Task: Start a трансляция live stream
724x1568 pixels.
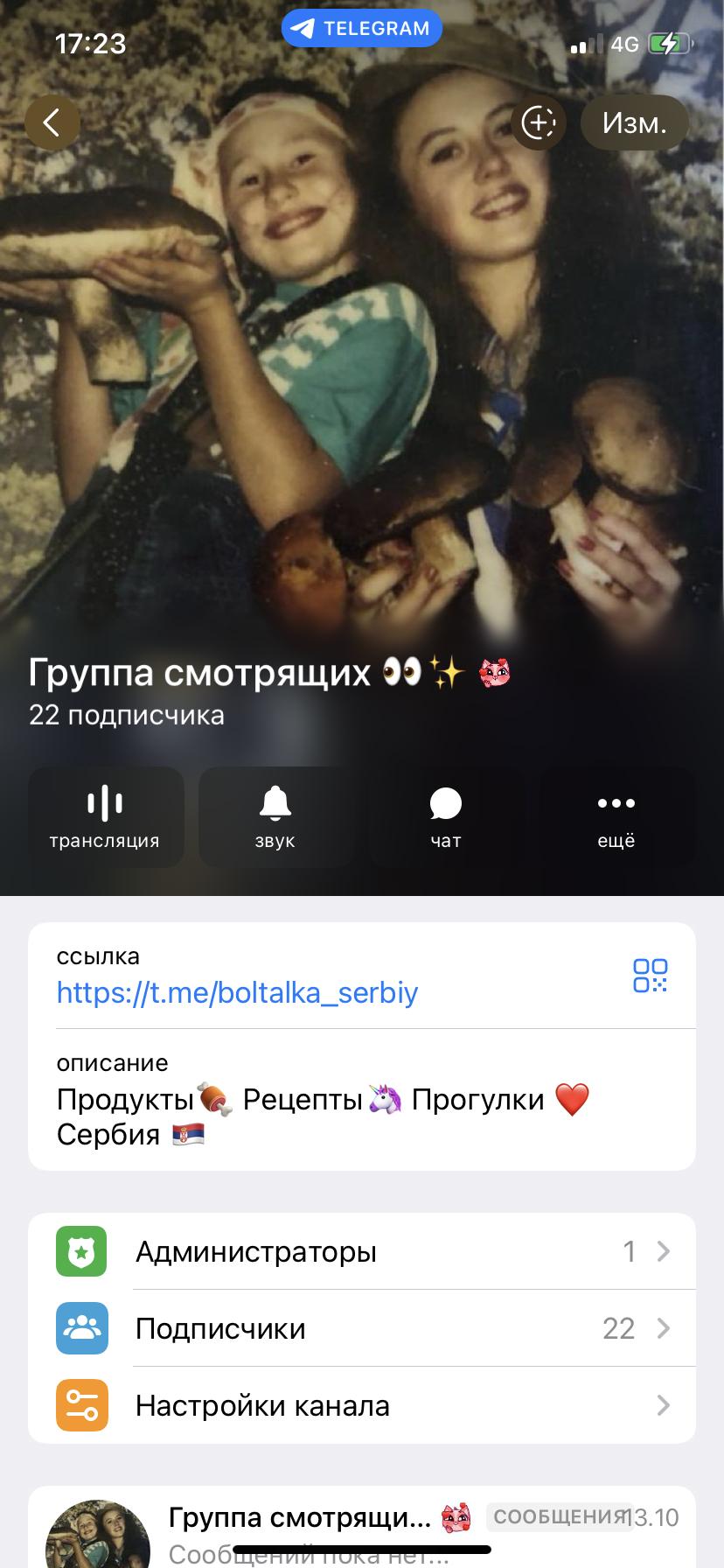Action: (x=105, y=817)
